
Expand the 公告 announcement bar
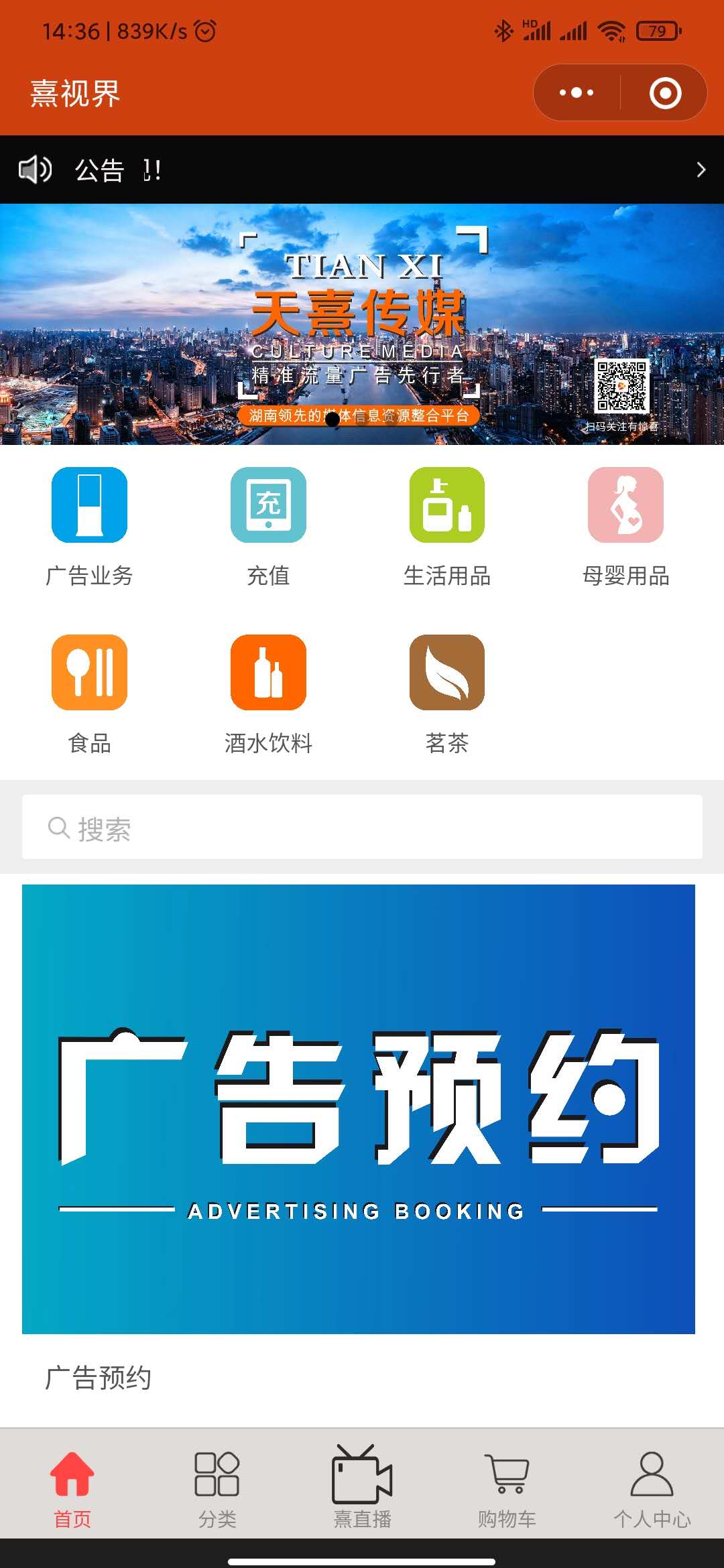701,170
